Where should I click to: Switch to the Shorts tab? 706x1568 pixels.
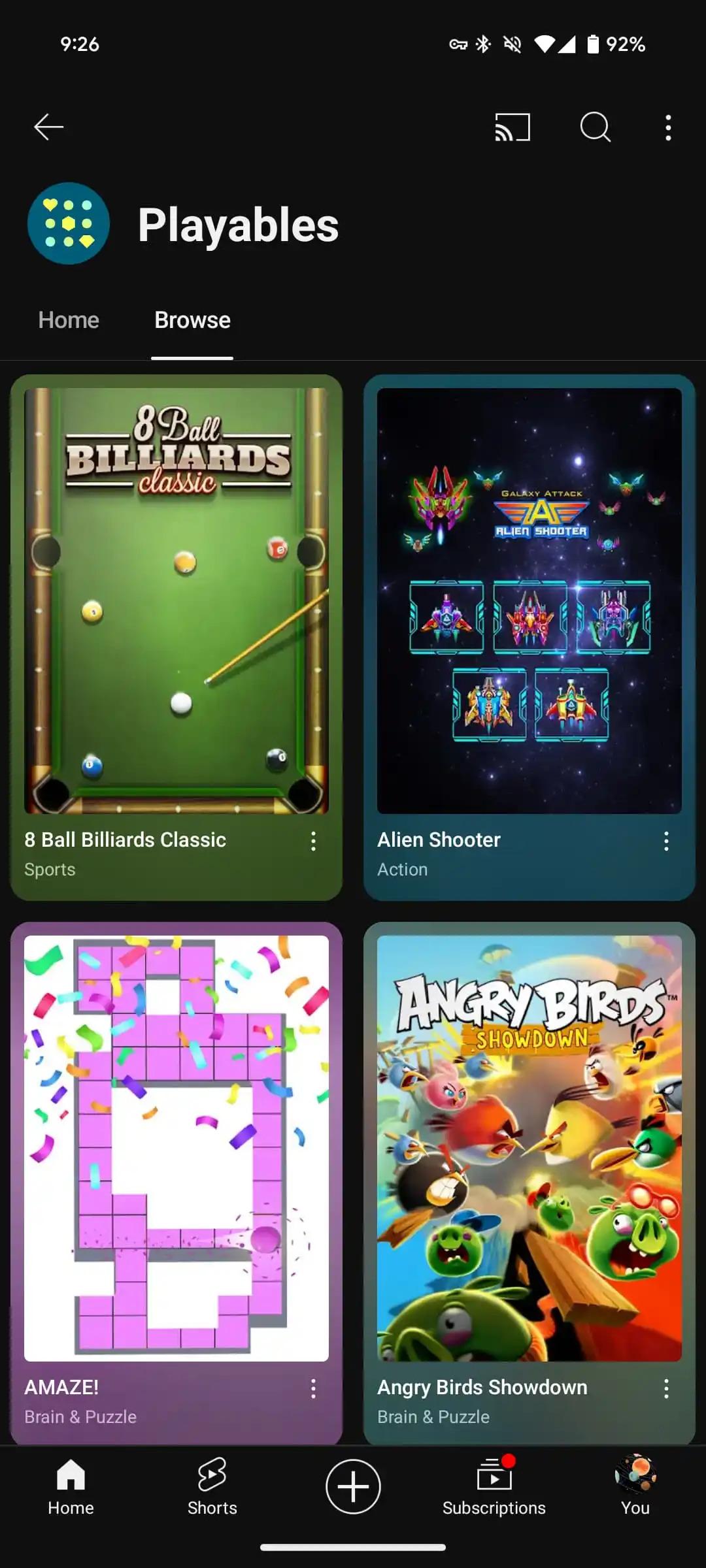coord(212,1487)
